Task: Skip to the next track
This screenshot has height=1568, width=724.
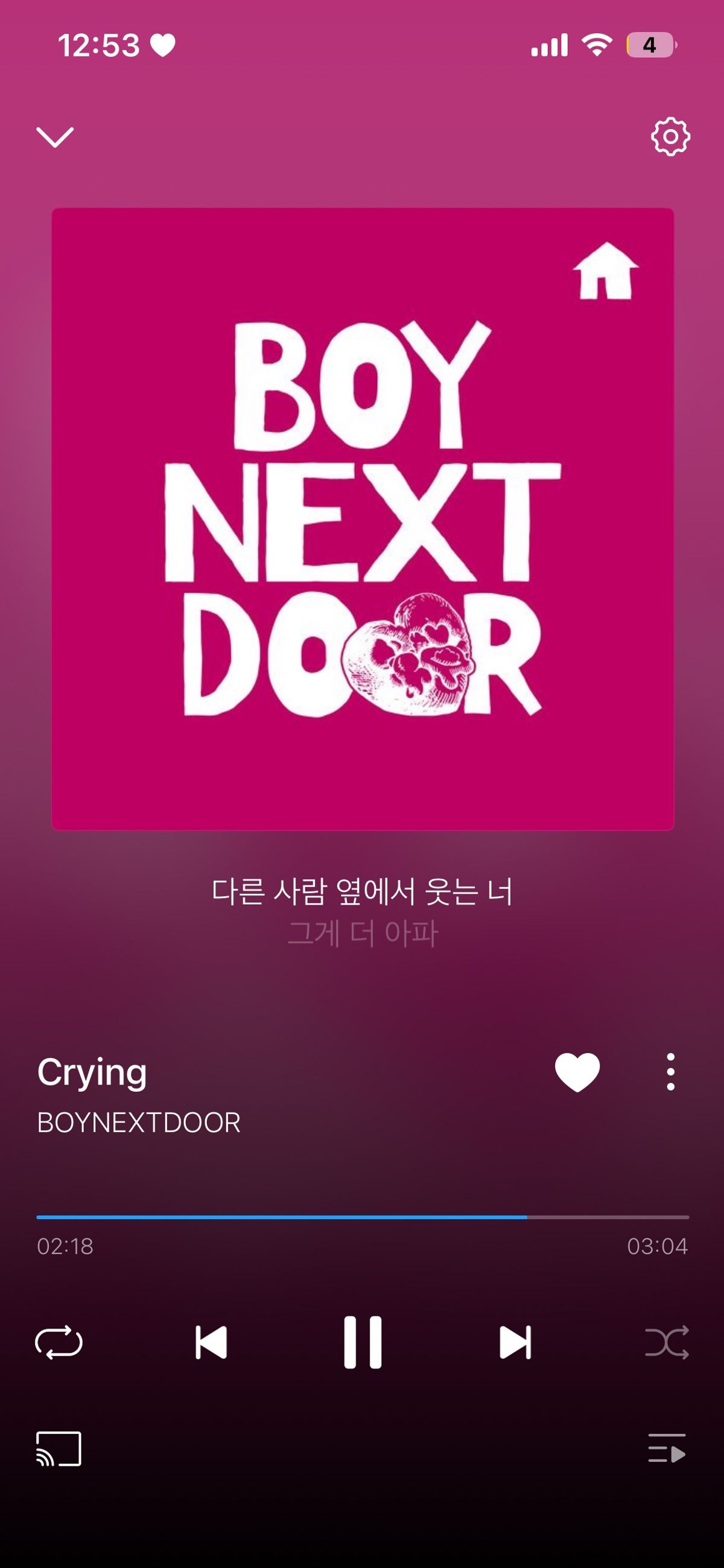Action: (515, 1342)
